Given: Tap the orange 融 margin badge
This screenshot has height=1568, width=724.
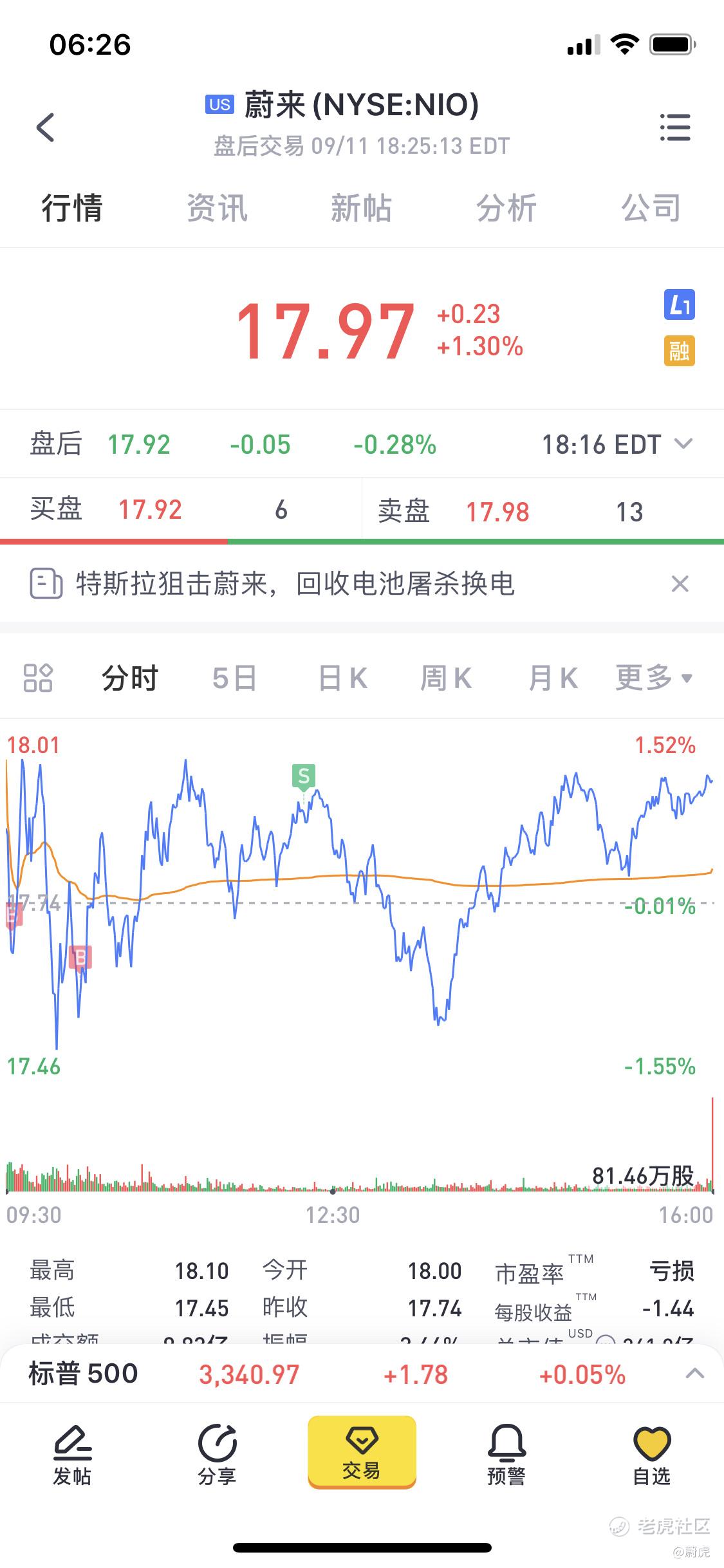Looking at the screenshot, I should click(680, 351).
